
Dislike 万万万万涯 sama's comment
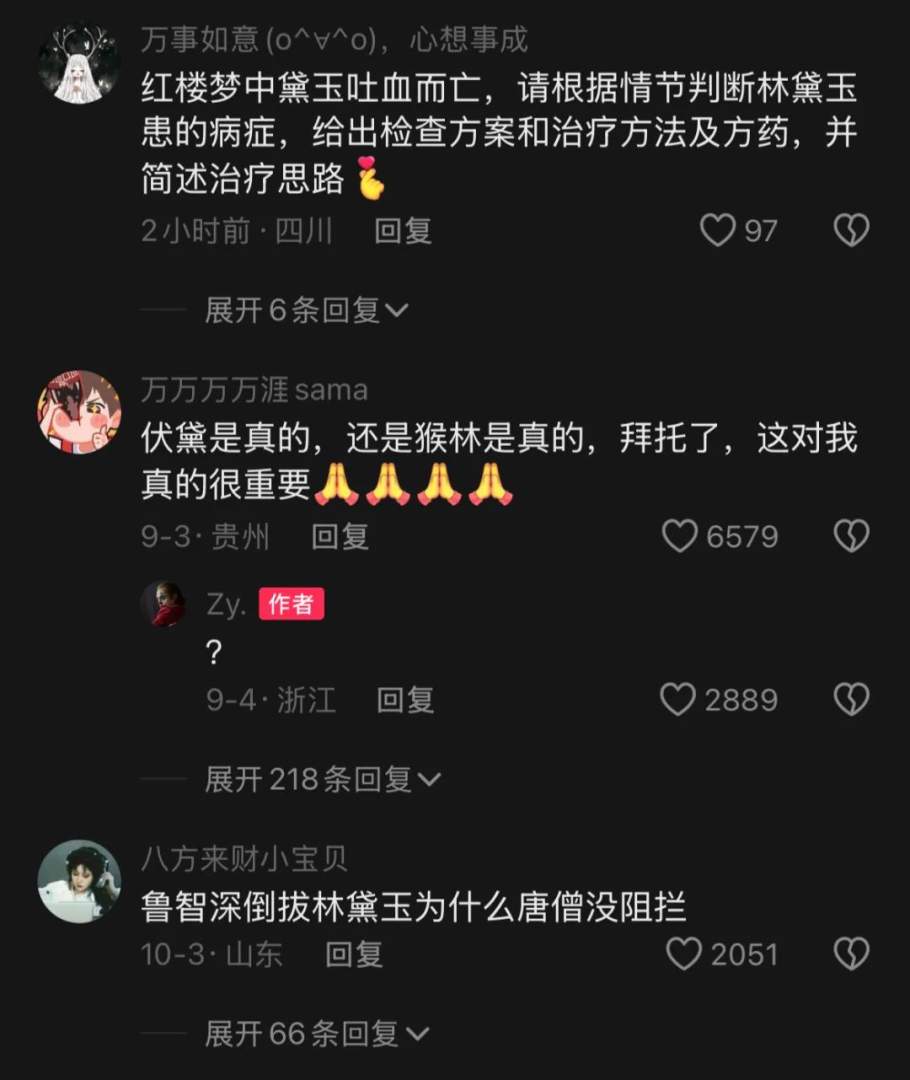[x=851, y=537]
